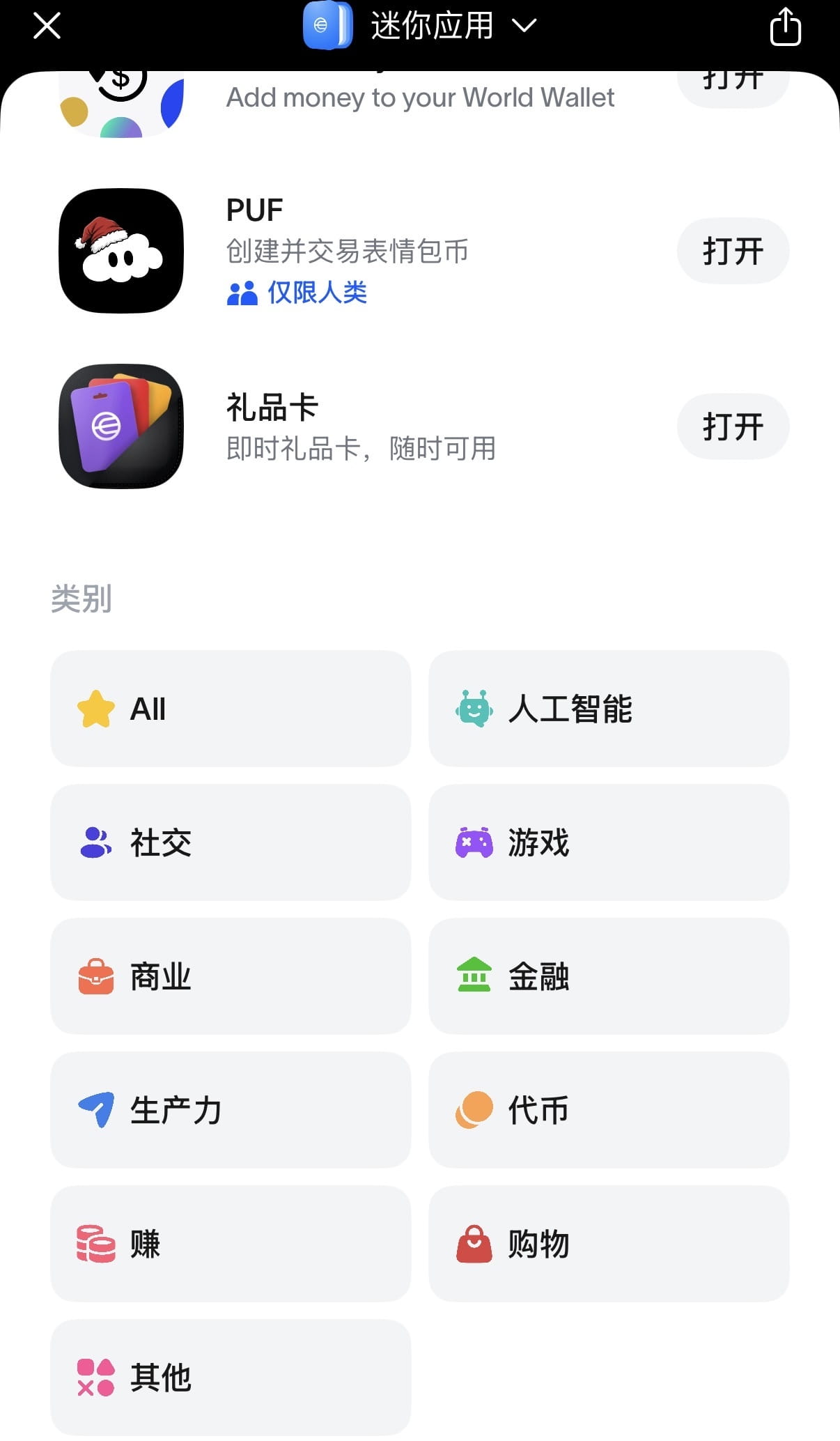Viewport: 840px width, 1441px height.
Task: Open the PUF mini app
Action: point(733,251)
